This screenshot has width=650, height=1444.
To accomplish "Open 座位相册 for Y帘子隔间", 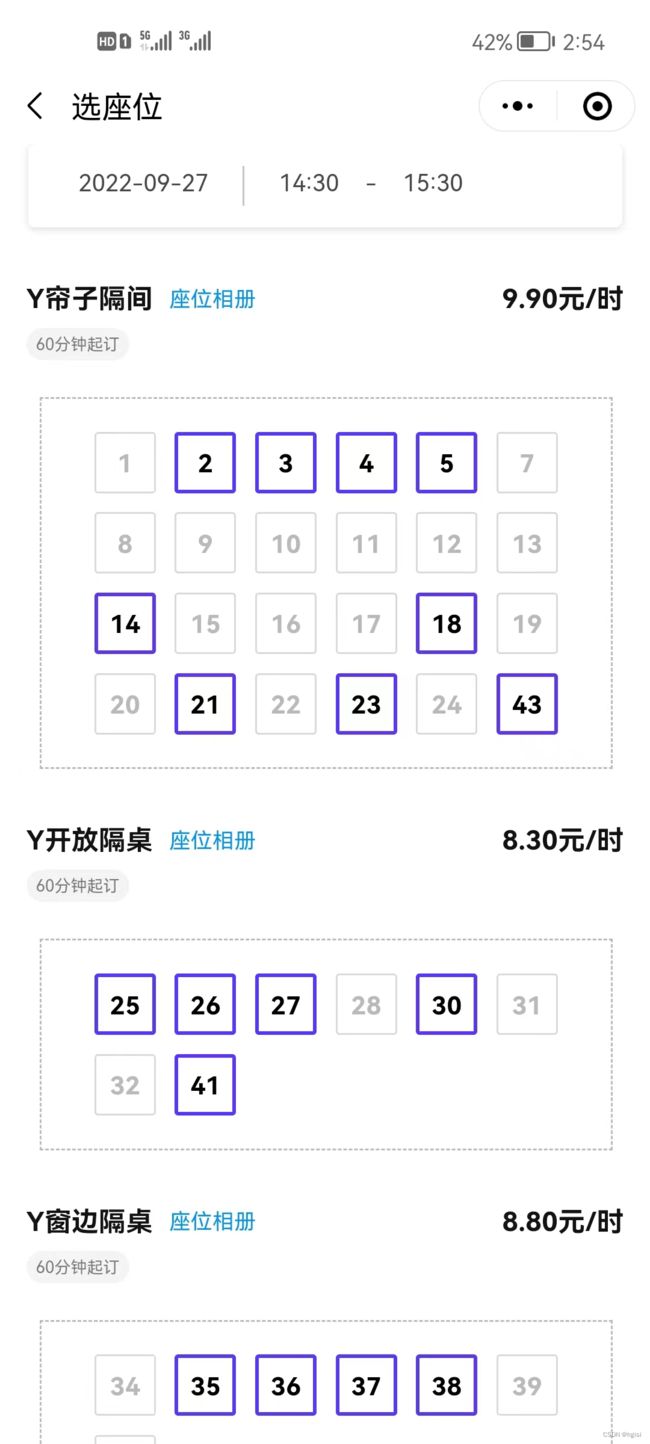I will 212,299.
